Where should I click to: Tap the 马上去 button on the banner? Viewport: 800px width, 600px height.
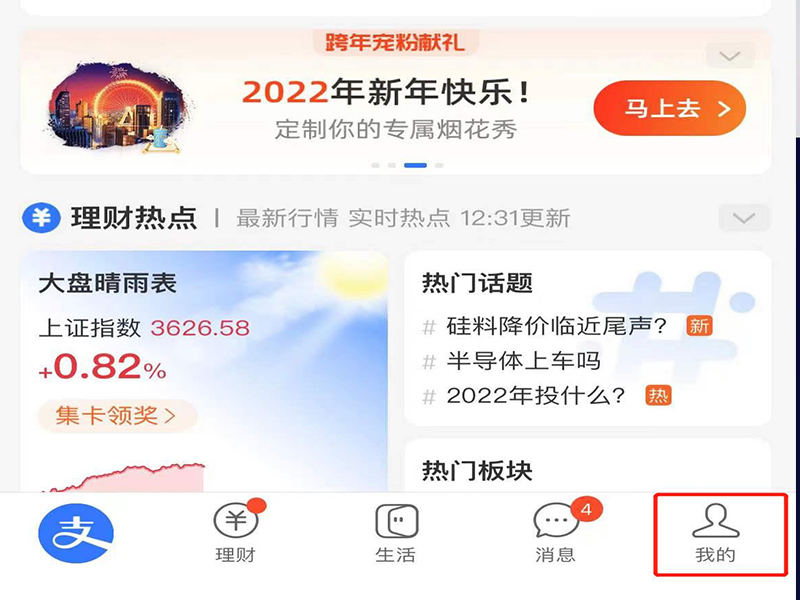669,109
